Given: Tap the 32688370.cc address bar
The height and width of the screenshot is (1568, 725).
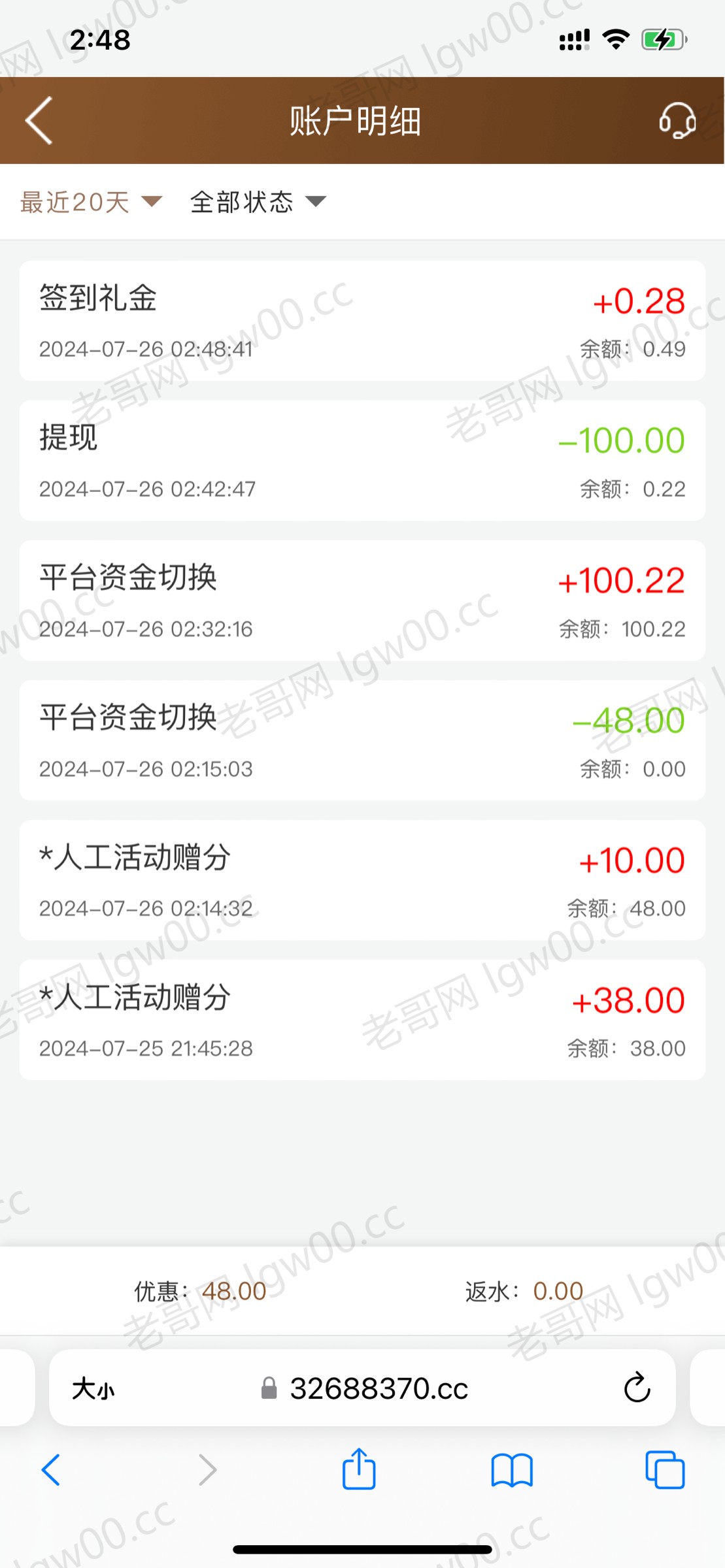Looking at the screenshot, I should [364, 1388].
